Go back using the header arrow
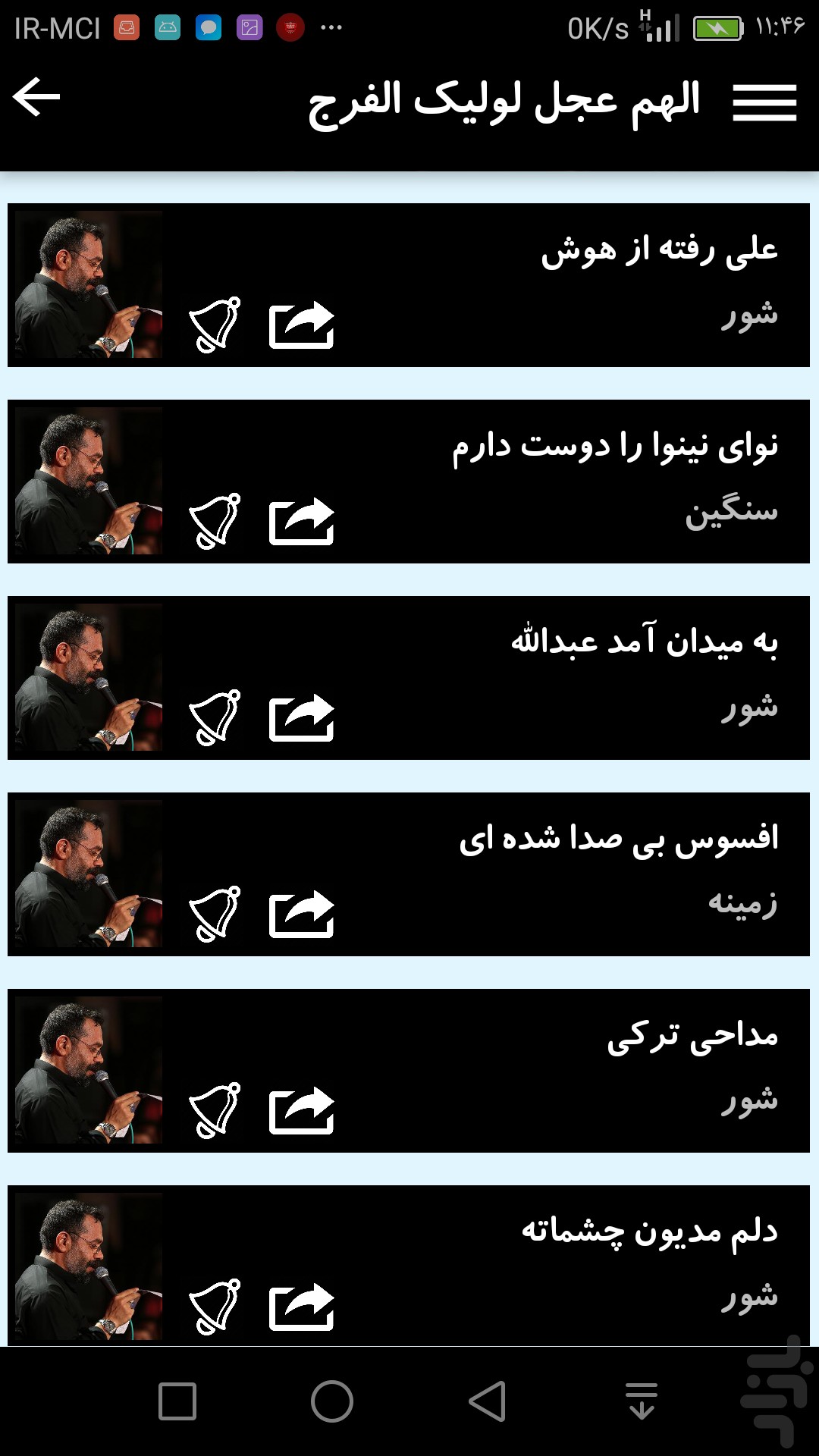 (36, 97)
